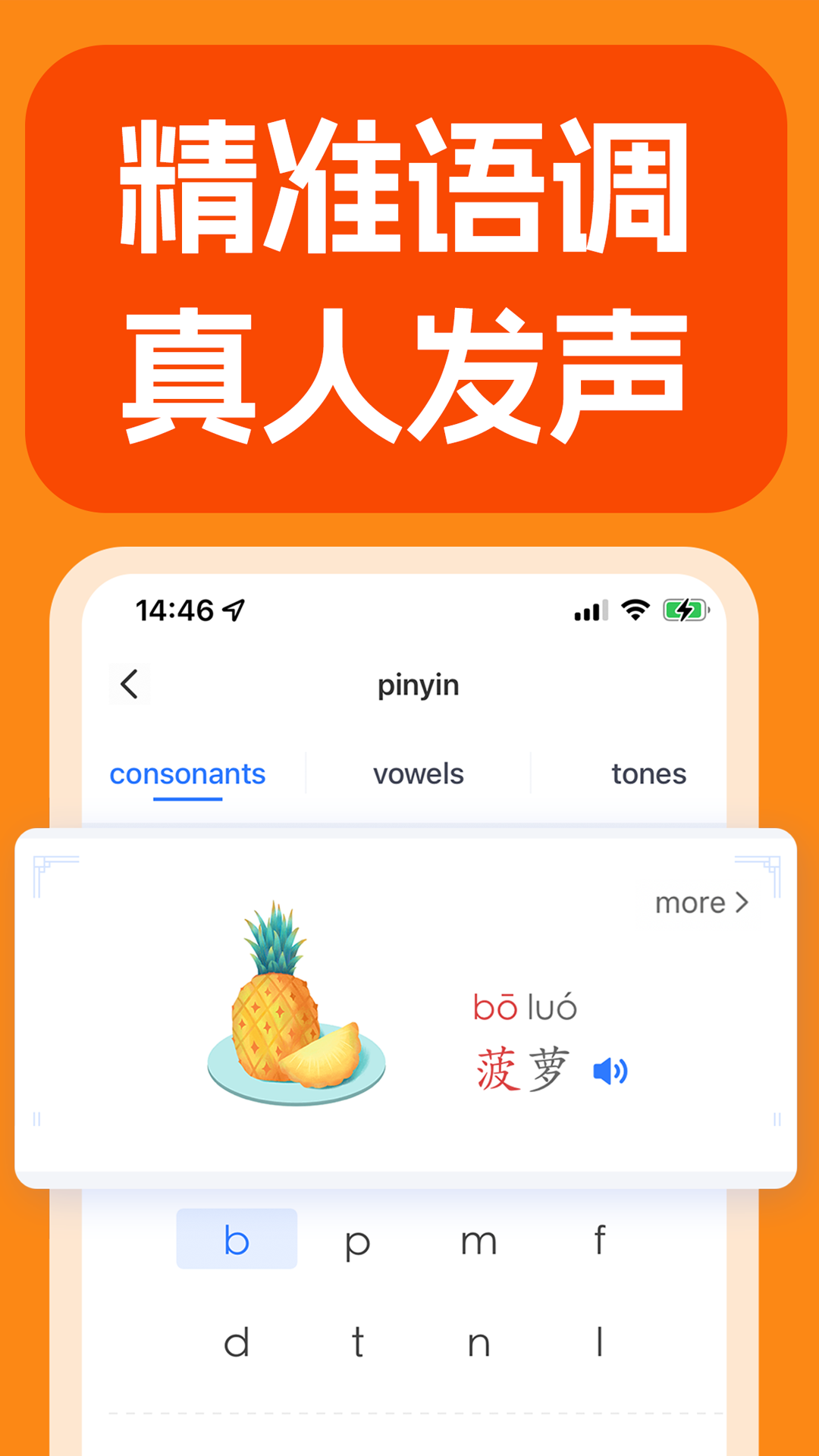Expand the more chevron on the example card

(x=742, y=902)
